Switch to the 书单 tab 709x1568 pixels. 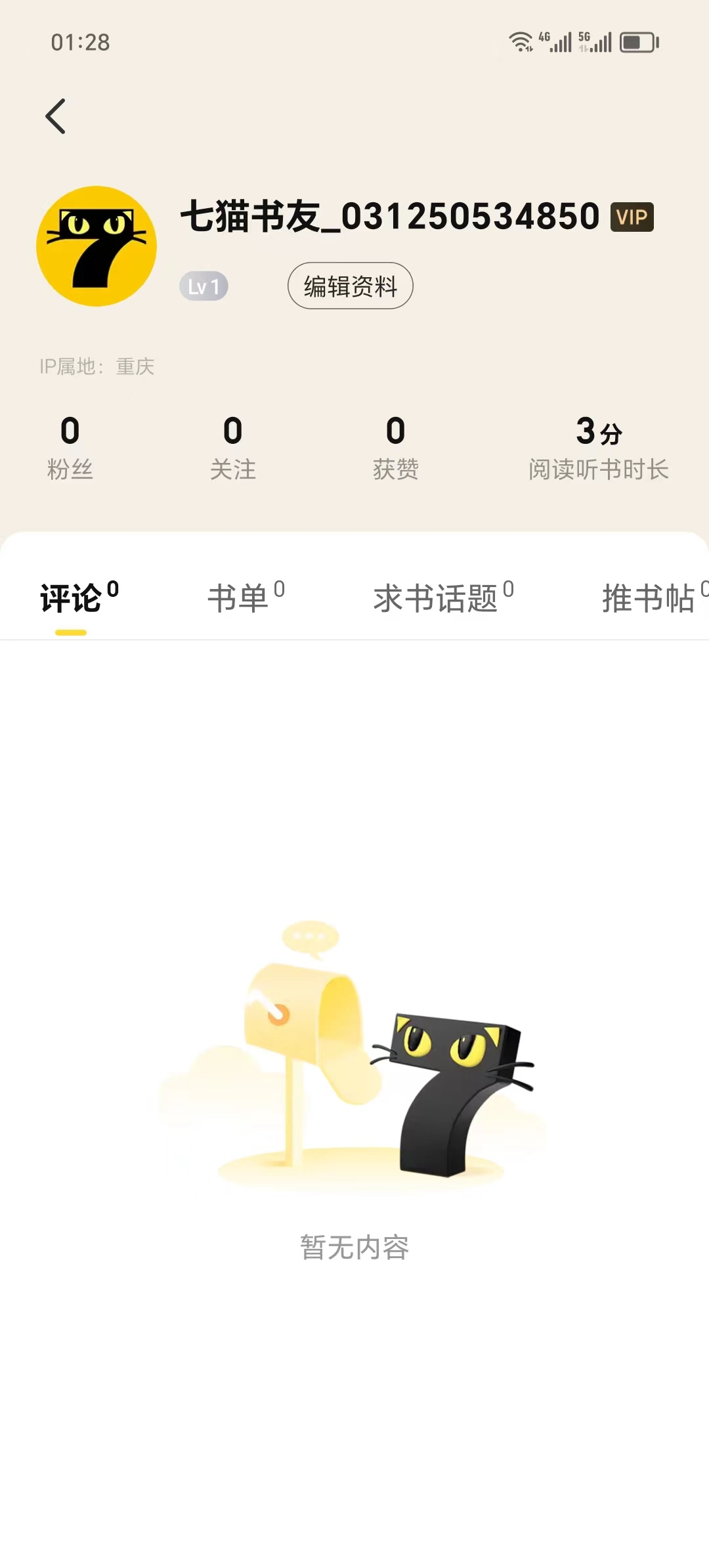(x=243, y=599)
